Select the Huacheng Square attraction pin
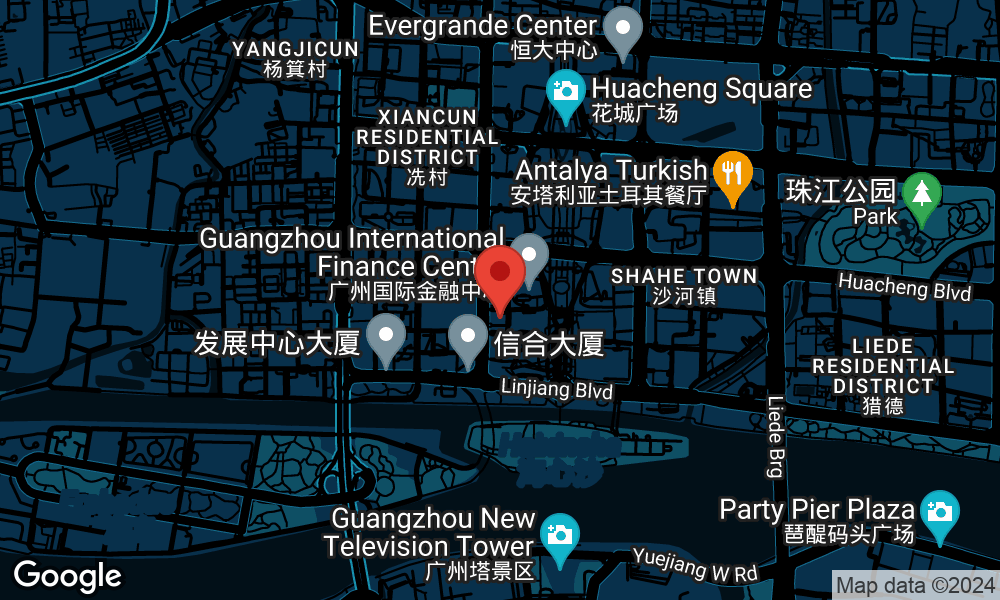1000x600 pixels. (x=566, y=92)
